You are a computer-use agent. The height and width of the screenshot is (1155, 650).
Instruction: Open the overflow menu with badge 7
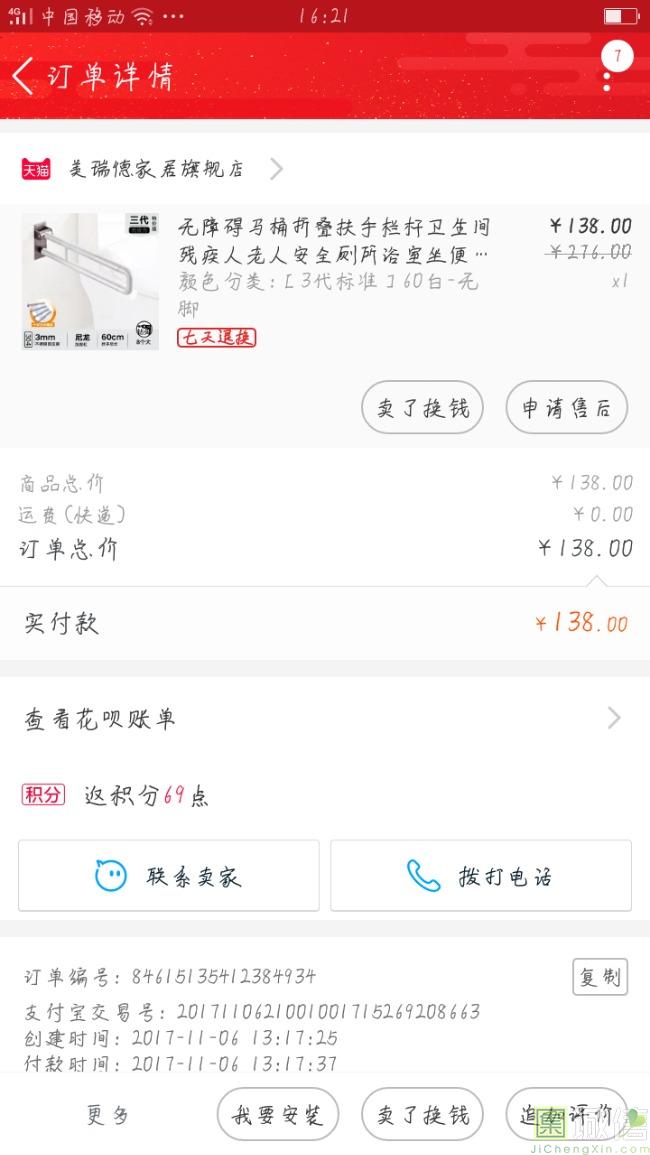(608, 72)
